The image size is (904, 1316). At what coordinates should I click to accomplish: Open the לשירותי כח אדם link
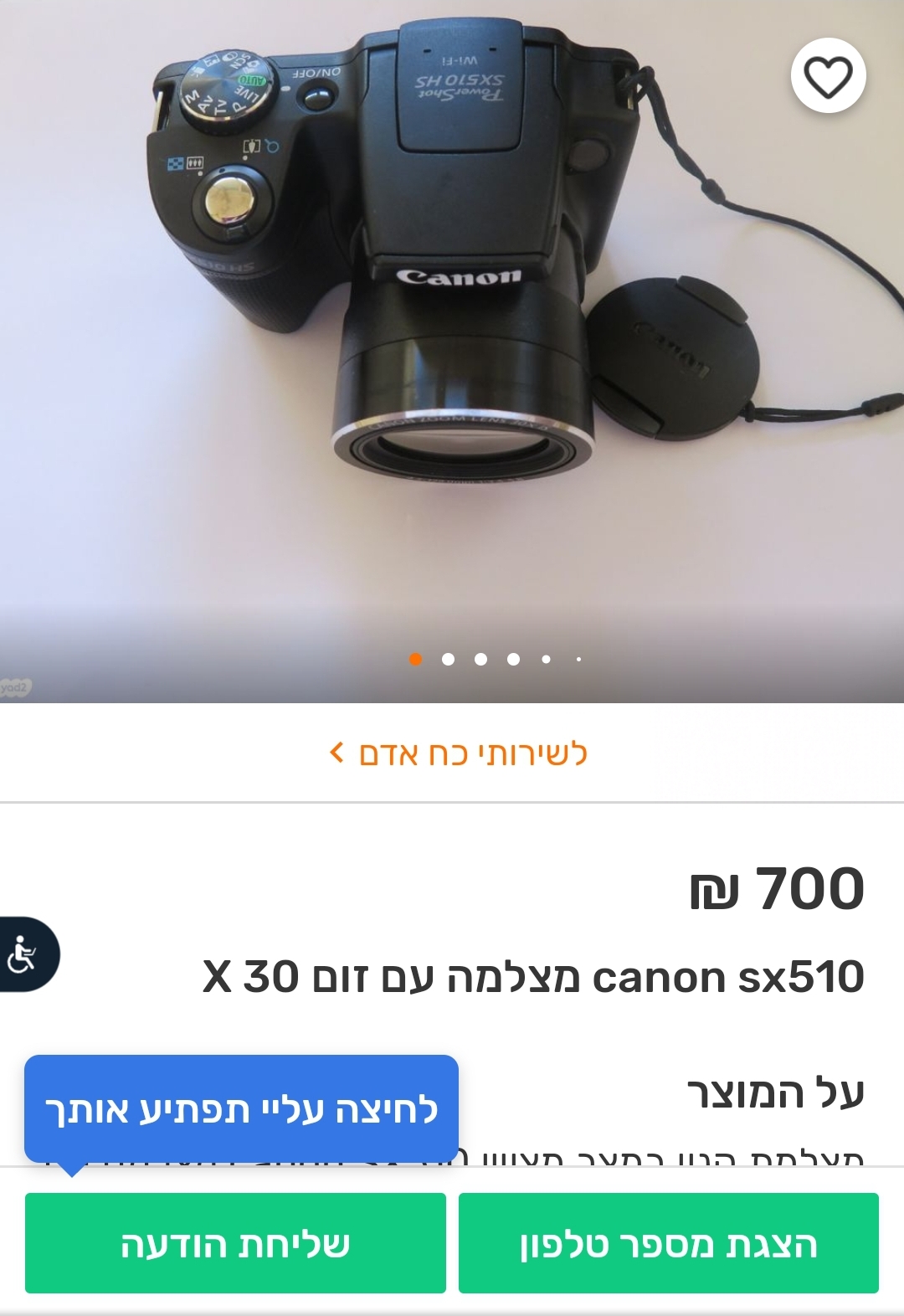pyautogui.click(x=459, y=753)
